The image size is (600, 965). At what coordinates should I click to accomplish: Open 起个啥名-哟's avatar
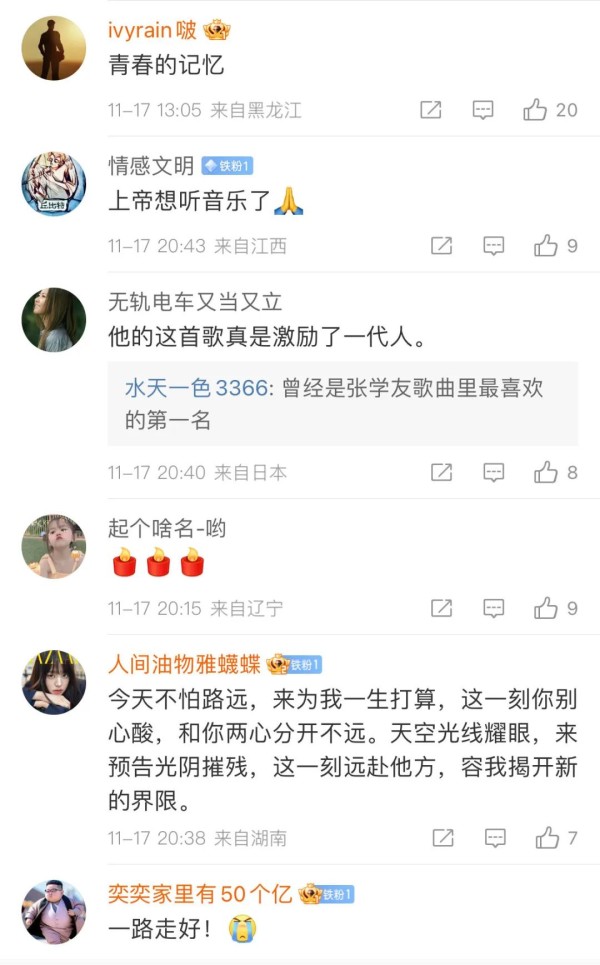click(x=54, y=546)
